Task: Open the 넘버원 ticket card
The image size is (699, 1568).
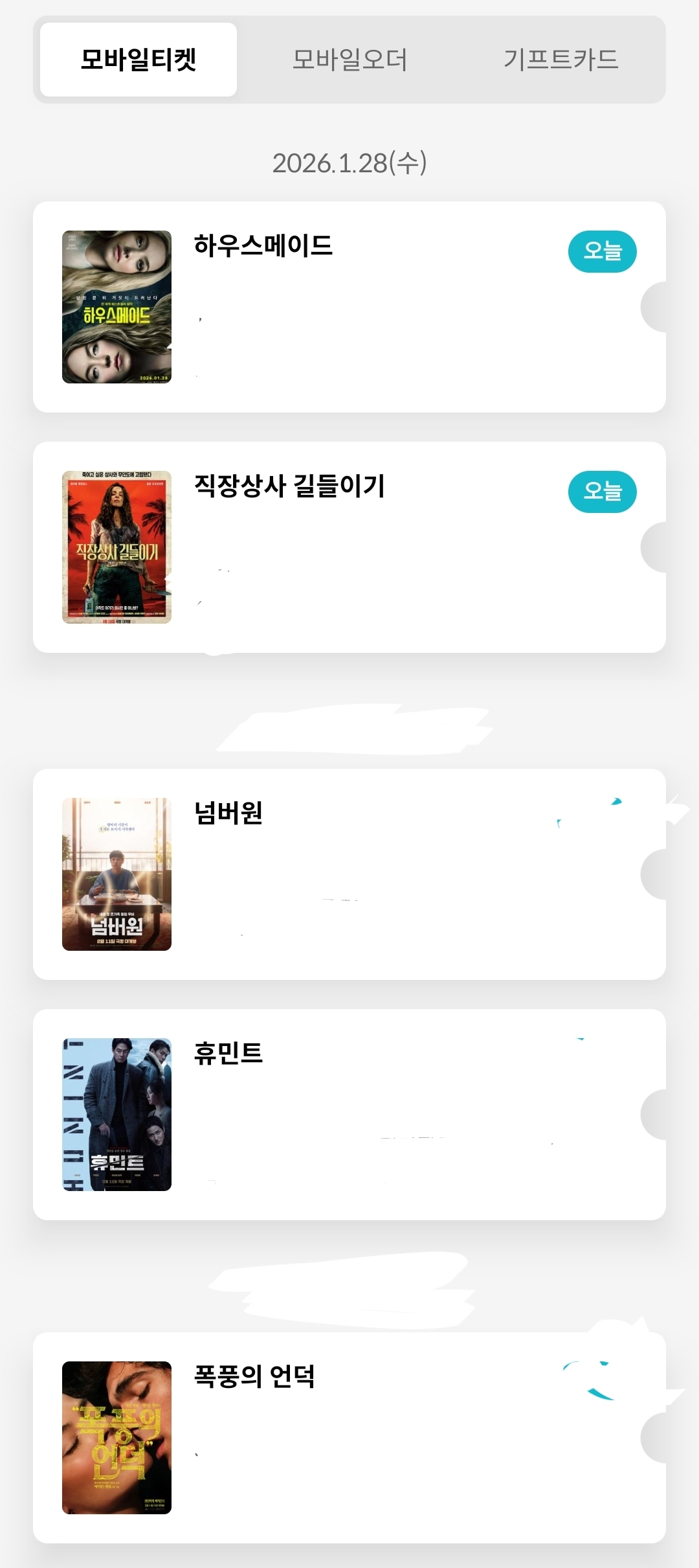Action: (349, 874)
